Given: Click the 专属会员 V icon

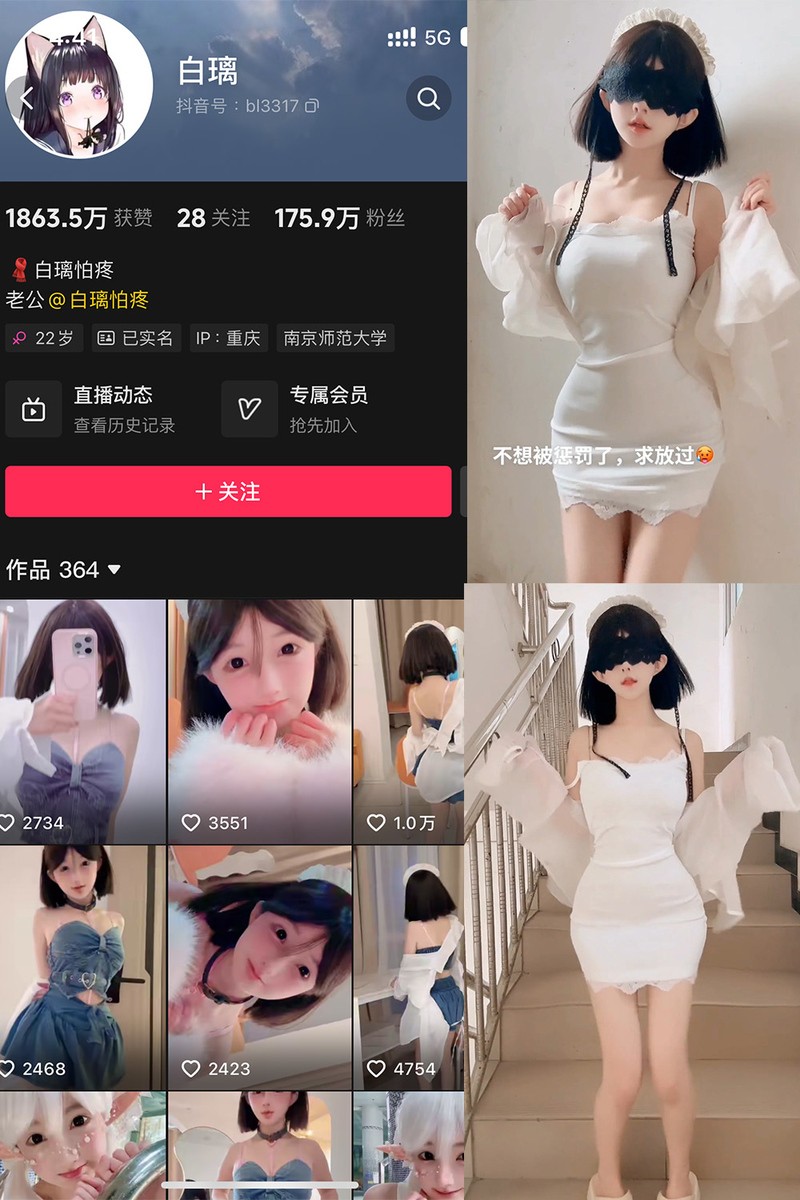Looking at the screenshot, I should (x=249, y=408).
